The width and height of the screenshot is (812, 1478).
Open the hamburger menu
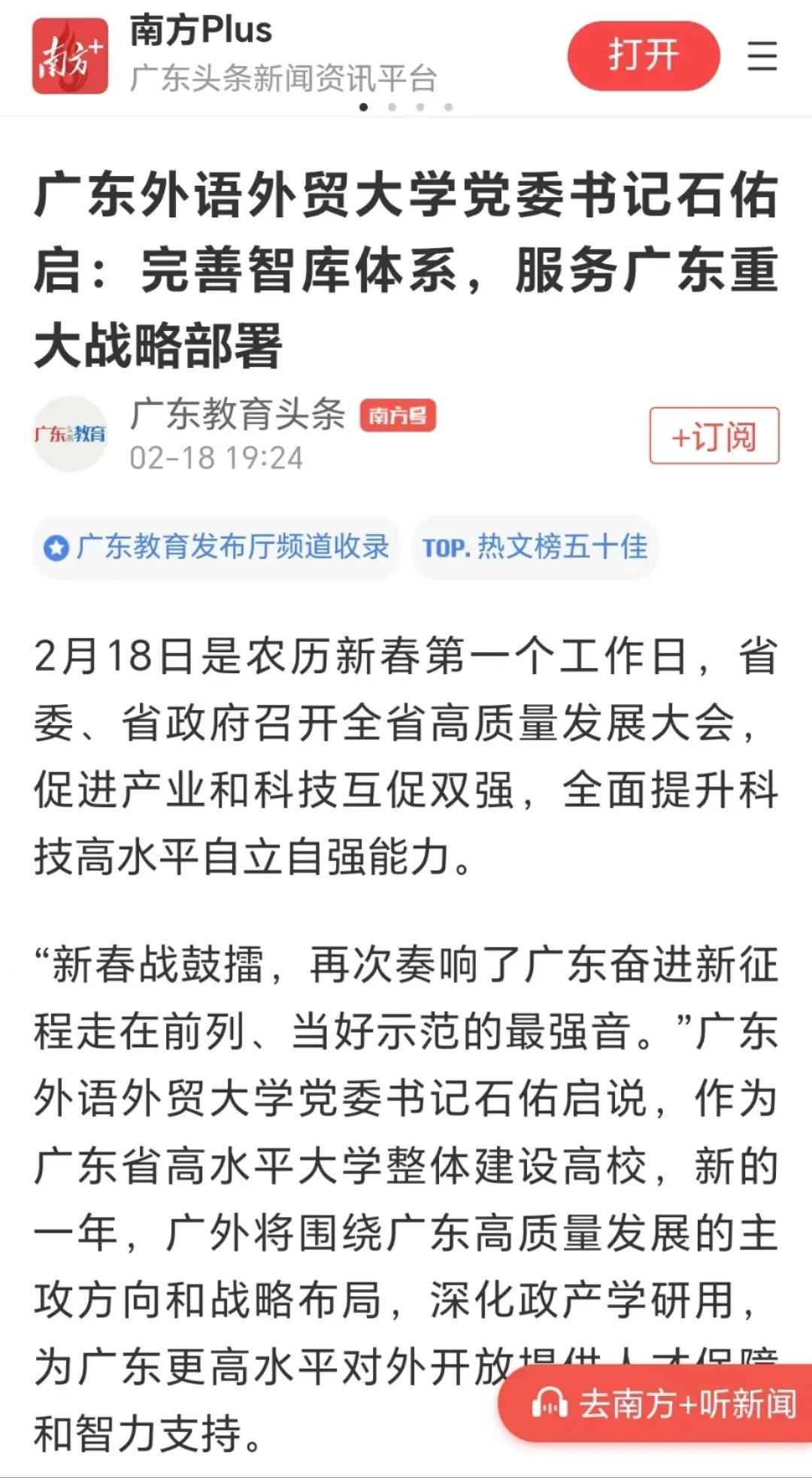(x=762, y=56)
